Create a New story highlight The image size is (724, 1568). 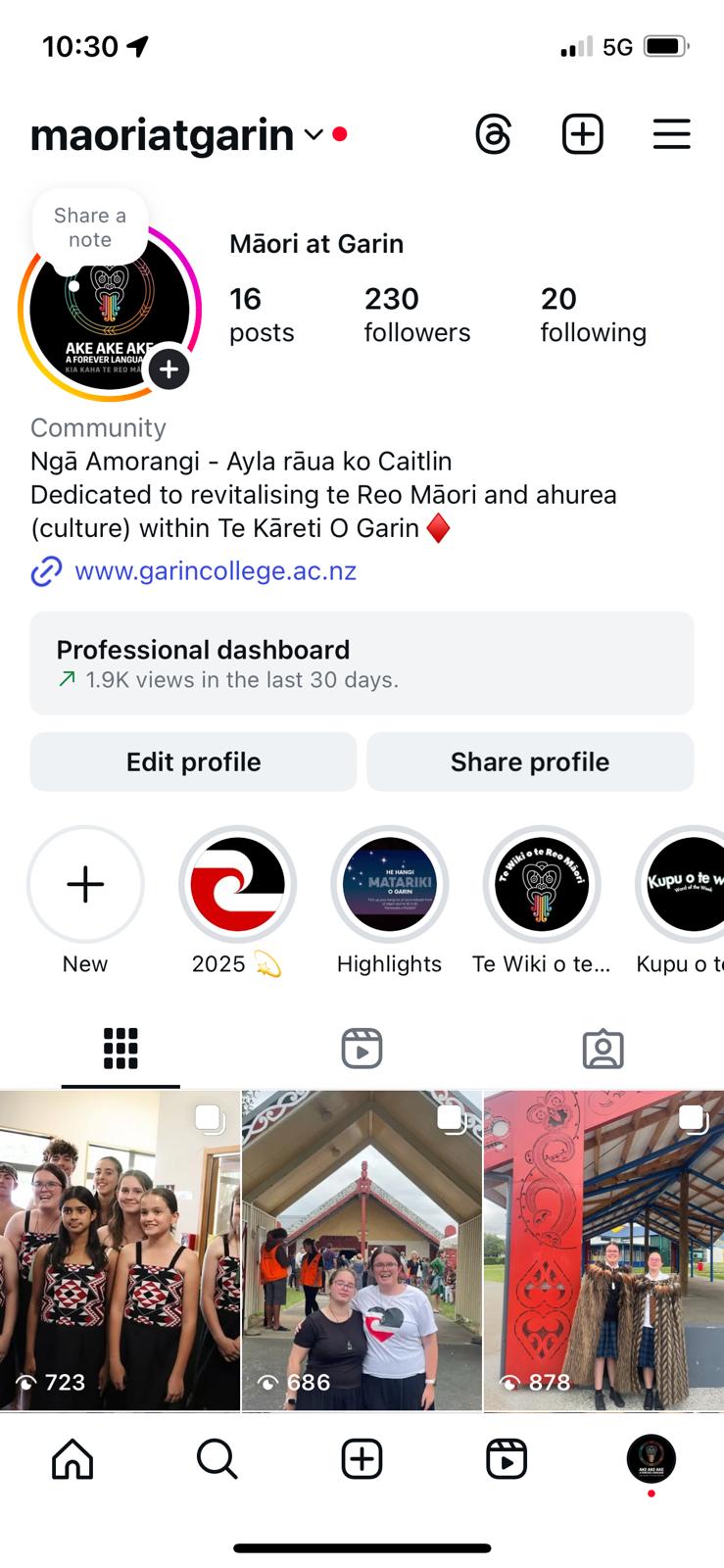(85, 902)
